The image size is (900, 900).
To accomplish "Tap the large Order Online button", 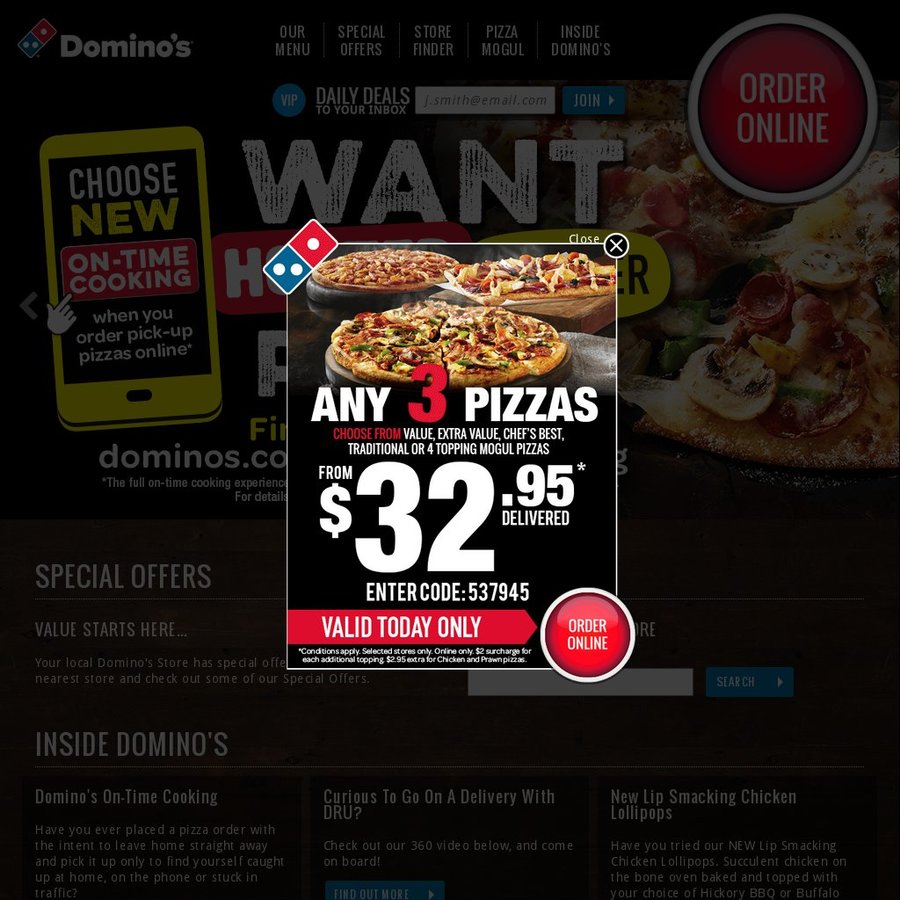I will 783,109.
